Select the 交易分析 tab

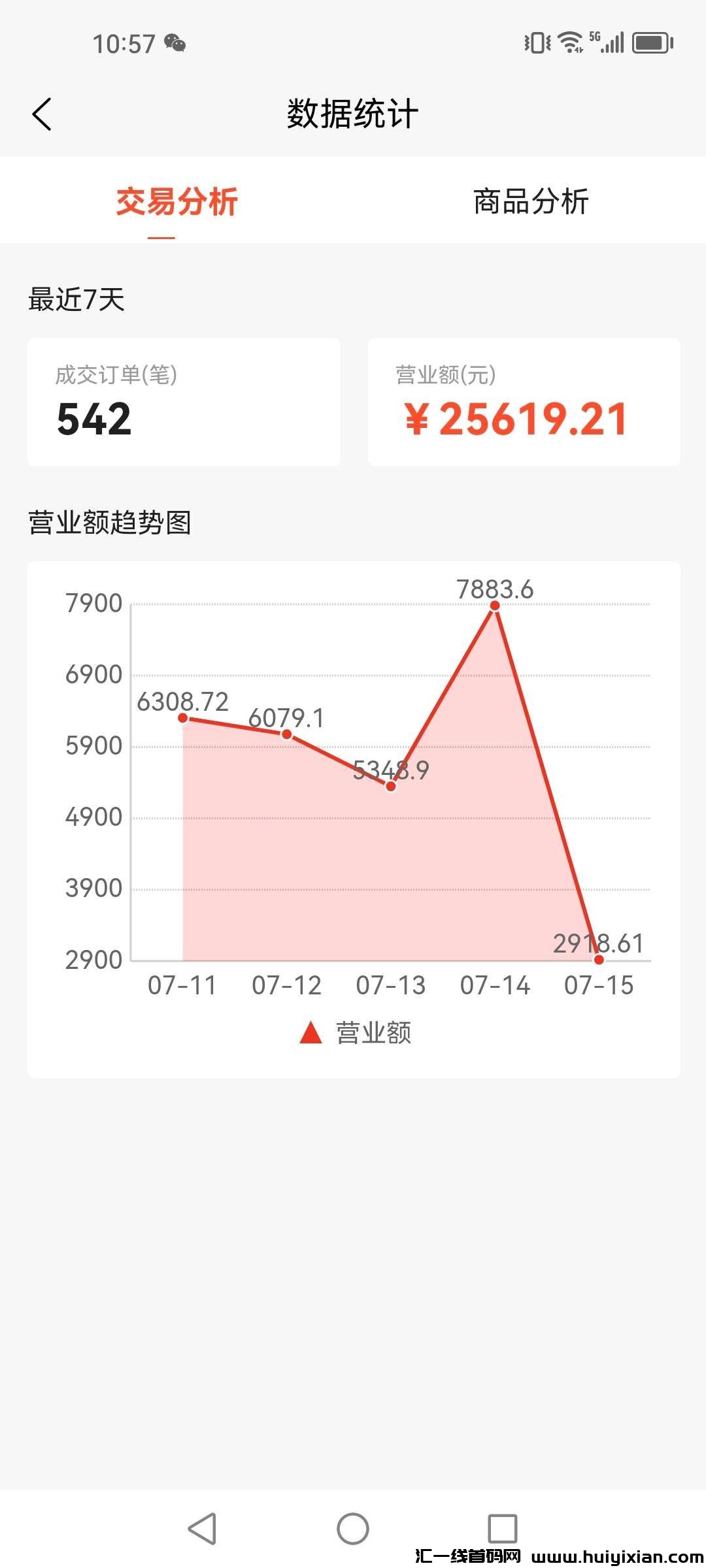click(176, 201)
